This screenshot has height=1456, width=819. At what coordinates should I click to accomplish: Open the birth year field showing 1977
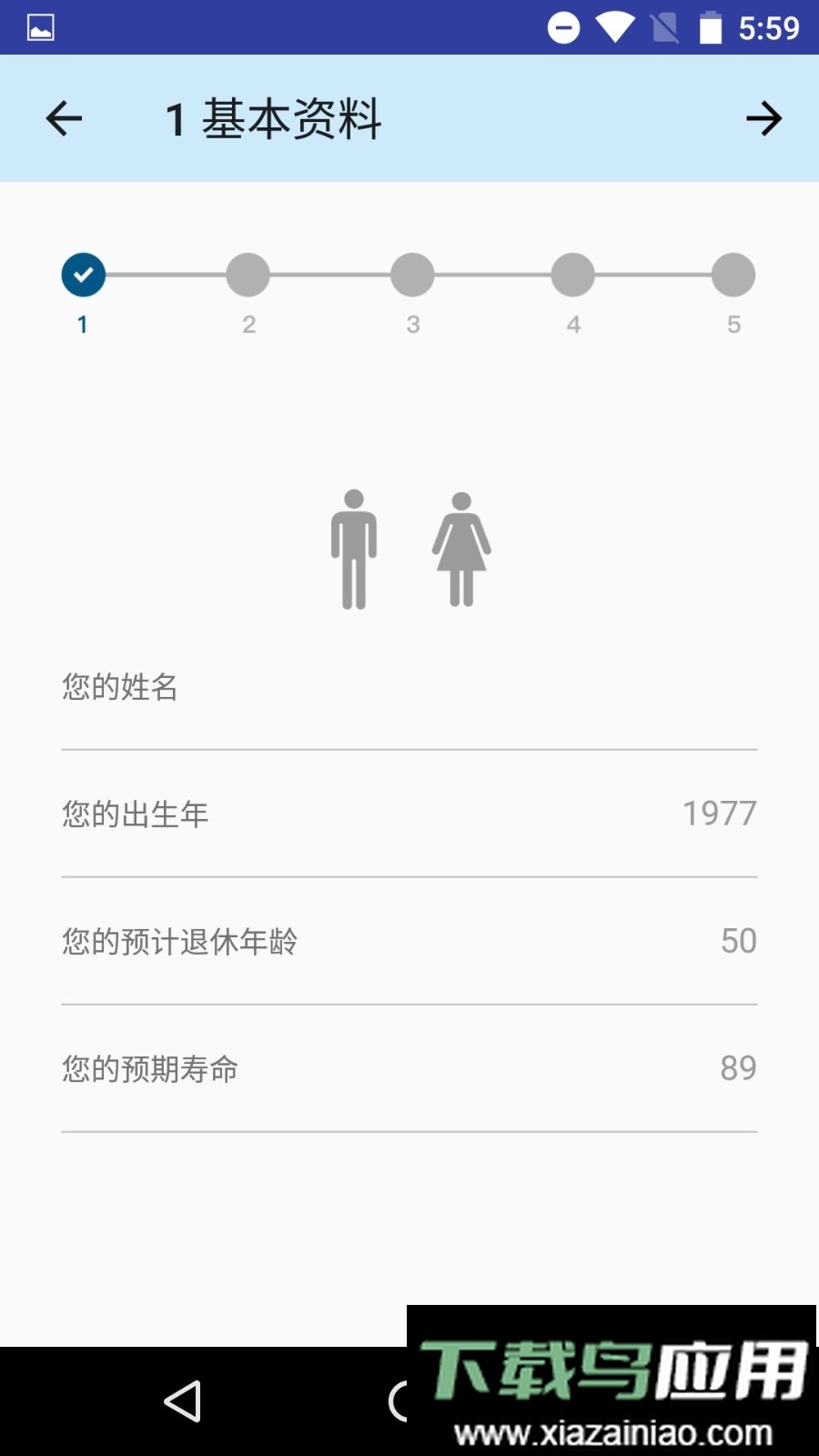pyautogui.click(x=409, y=814)
